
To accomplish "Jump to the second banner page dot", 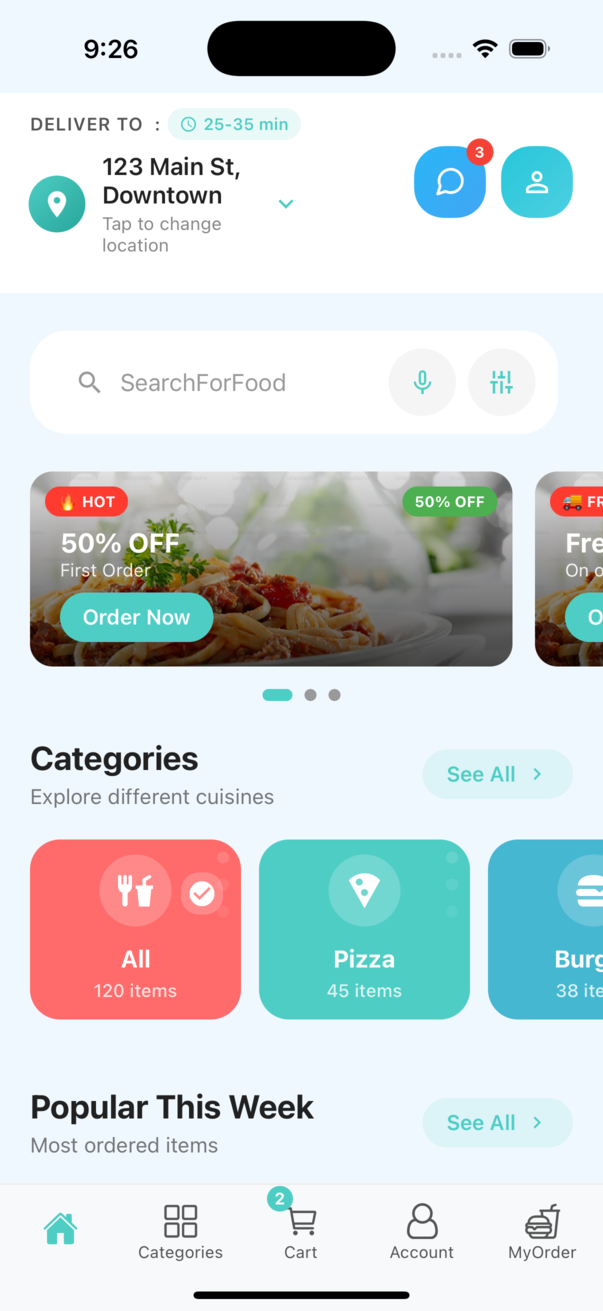I will (x=310, y=695).
